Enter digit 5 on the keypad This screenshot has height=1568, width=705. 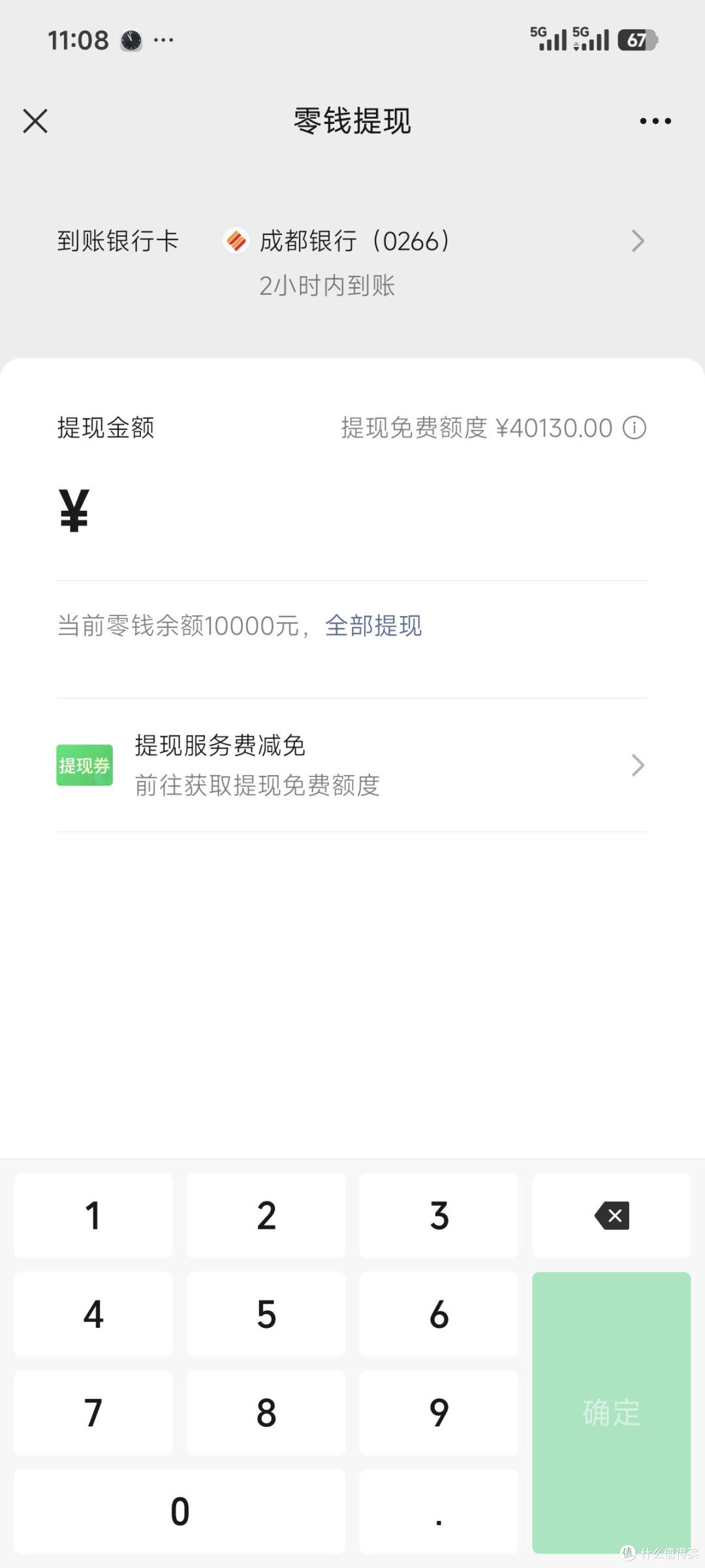(266, 1314)
